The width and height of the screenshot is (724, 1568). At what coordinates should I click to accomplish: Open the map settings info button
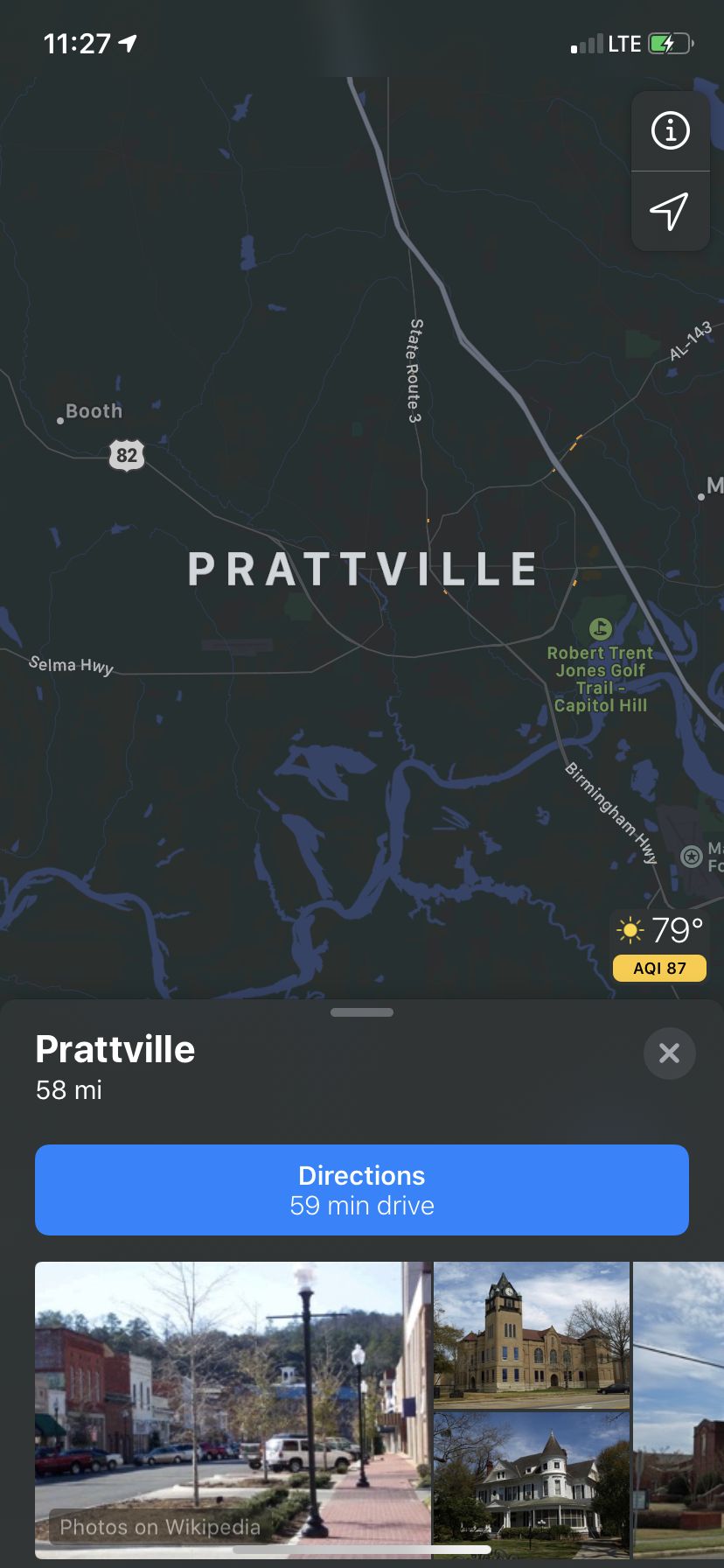pyautogui.click(x=670, y=131)
